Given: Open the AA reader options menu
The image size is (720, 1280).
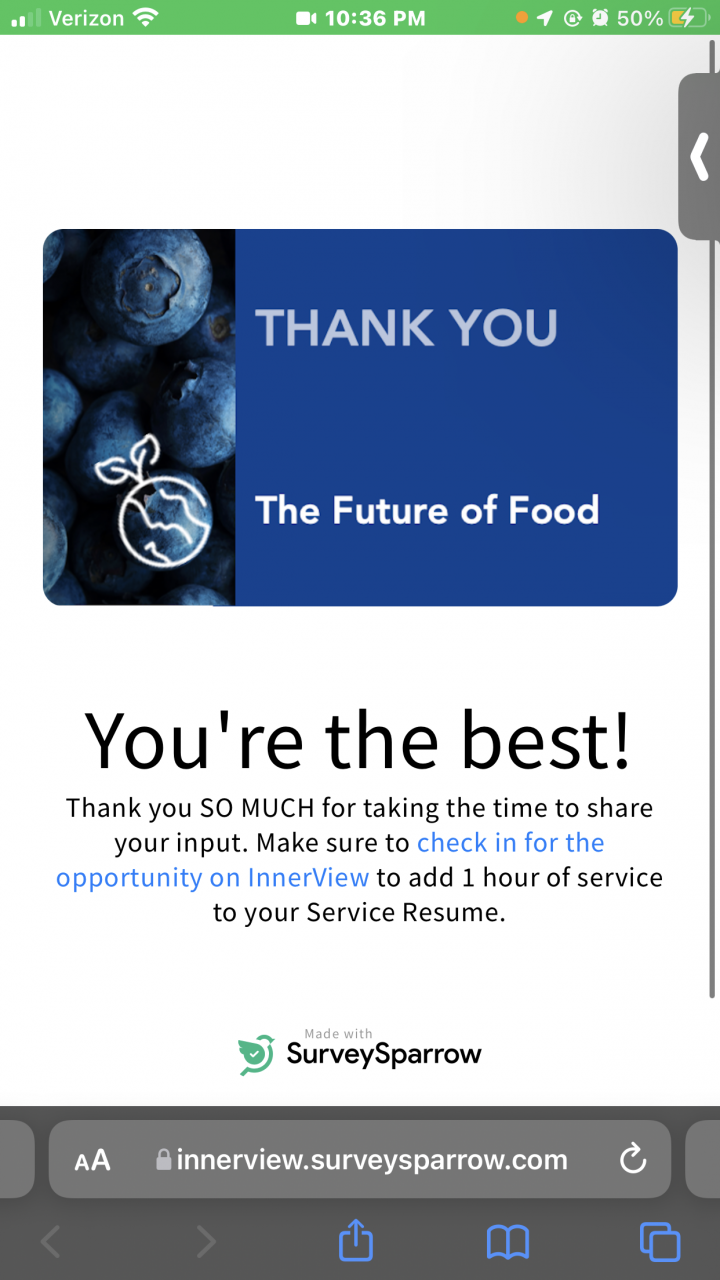Looking at the screenshot, I should point(92,1160).
